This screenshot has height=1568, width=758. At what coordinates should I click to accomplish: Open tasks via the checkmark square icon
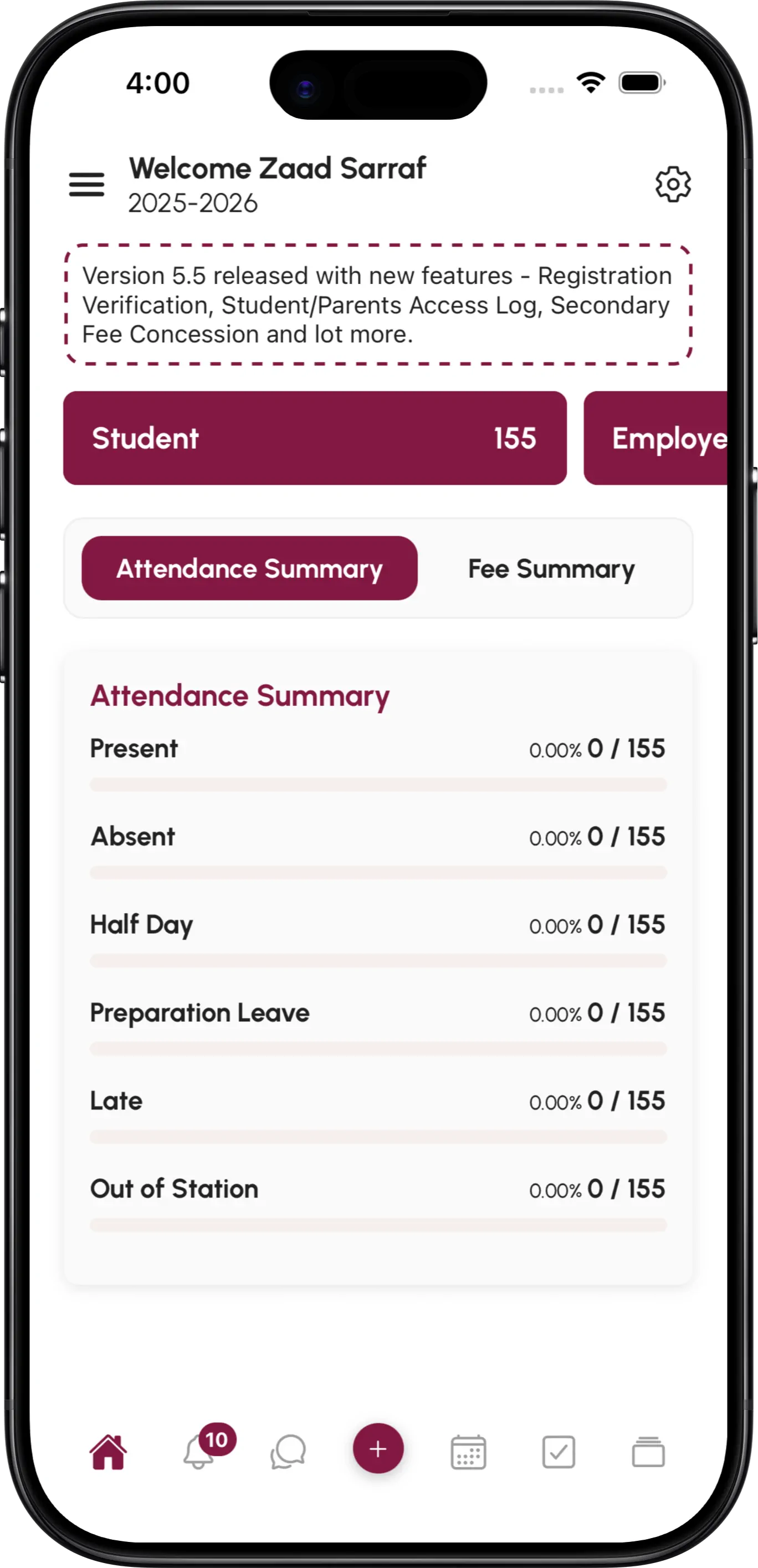click(558, 1452)
